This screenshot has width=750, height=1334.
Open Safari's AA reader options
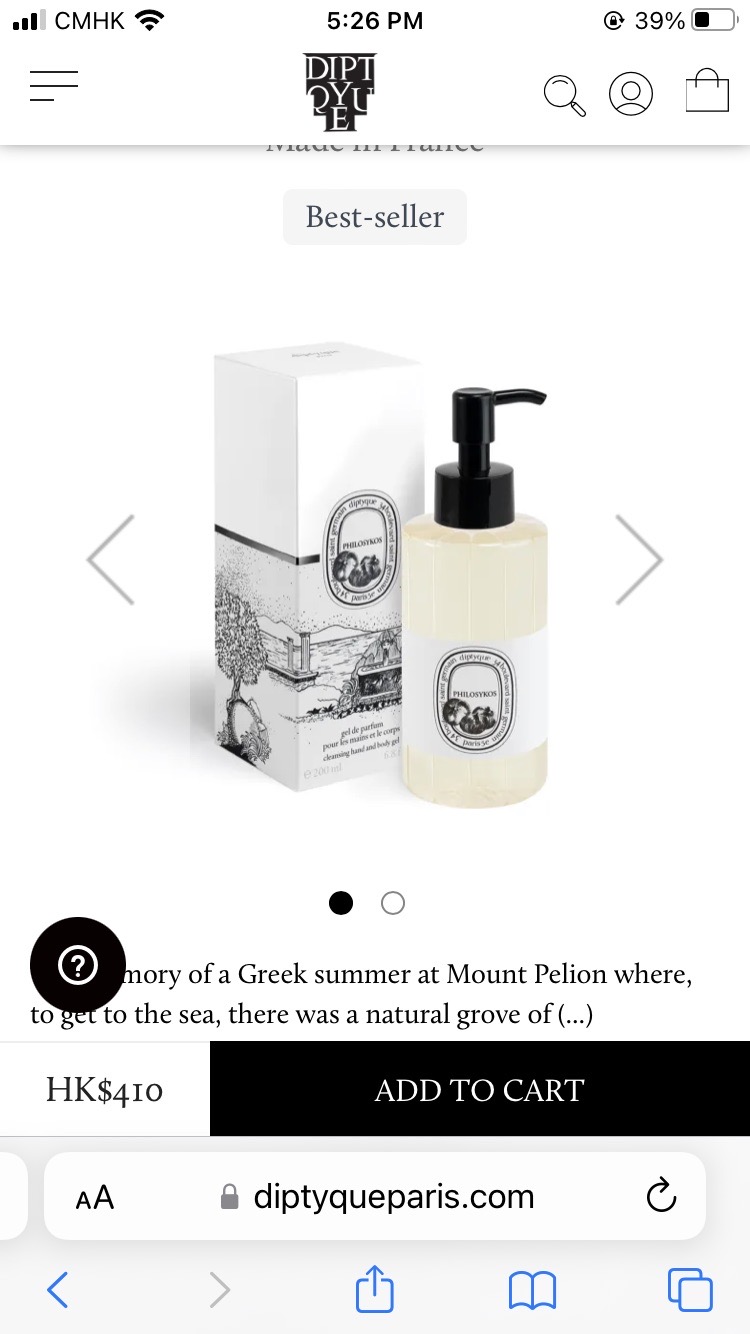coord(95,1197)
